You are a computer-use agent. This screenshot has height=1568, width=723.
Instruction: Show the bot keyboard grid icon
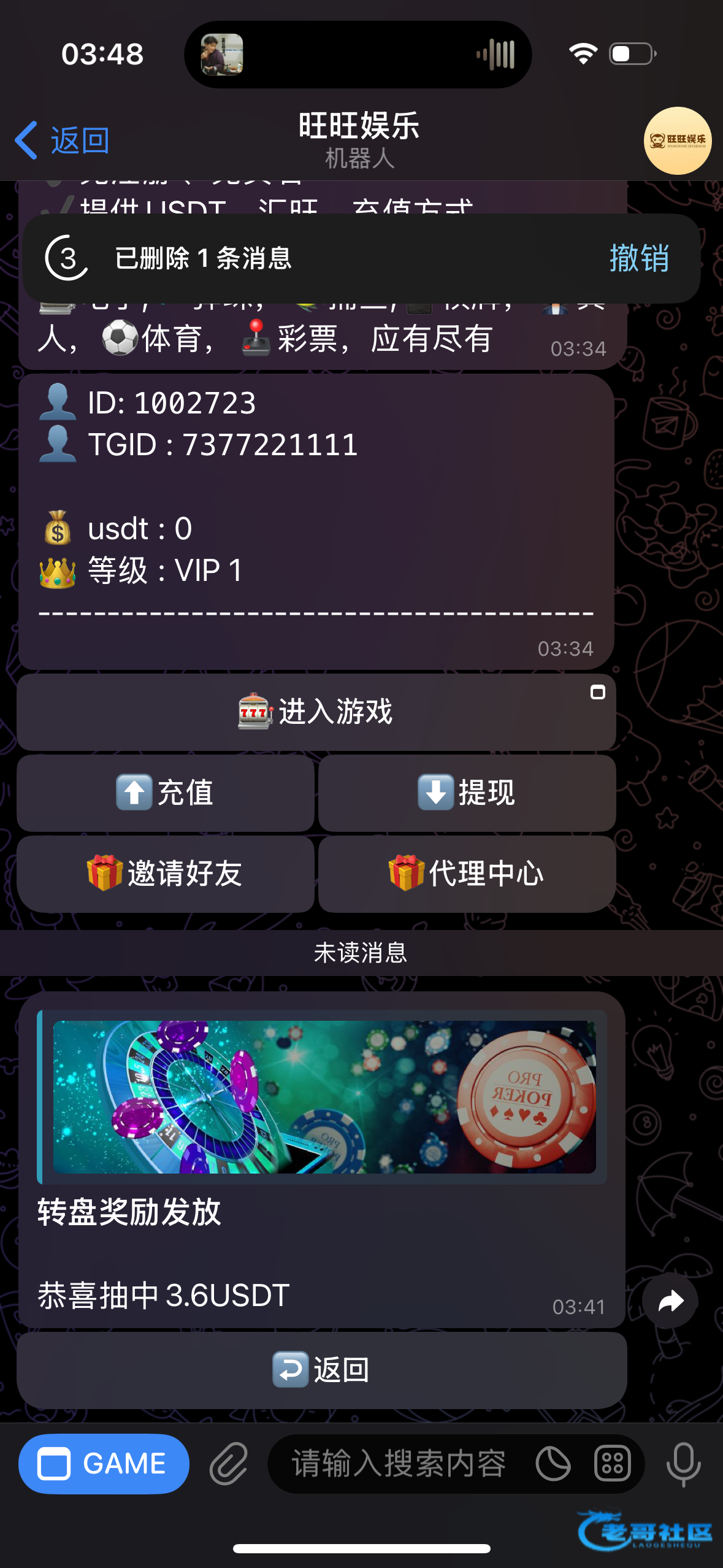click(x=612, y=1464)
